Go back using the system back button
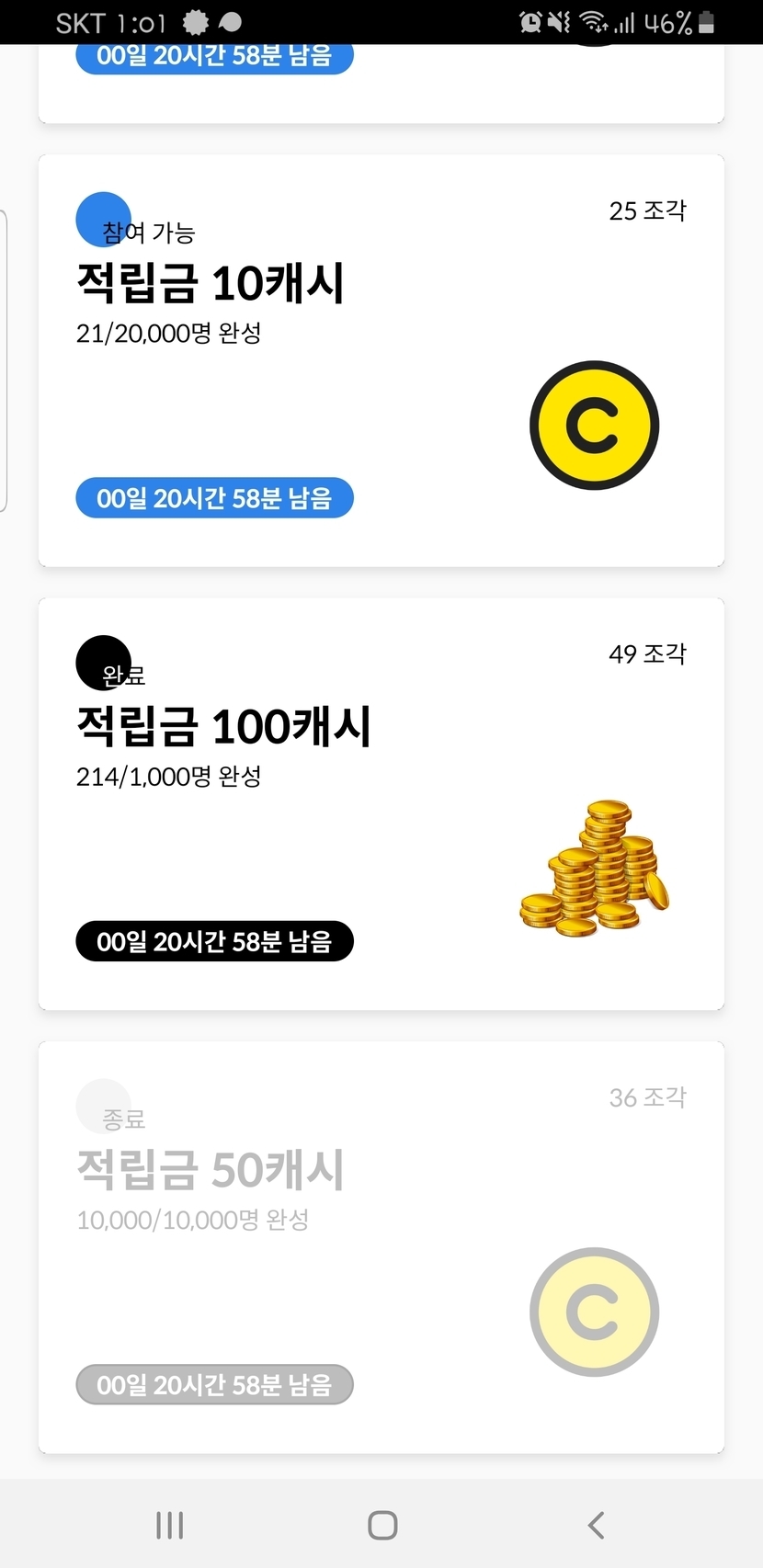Viewport: 763px width, 1568px height. coord(596,1525)
